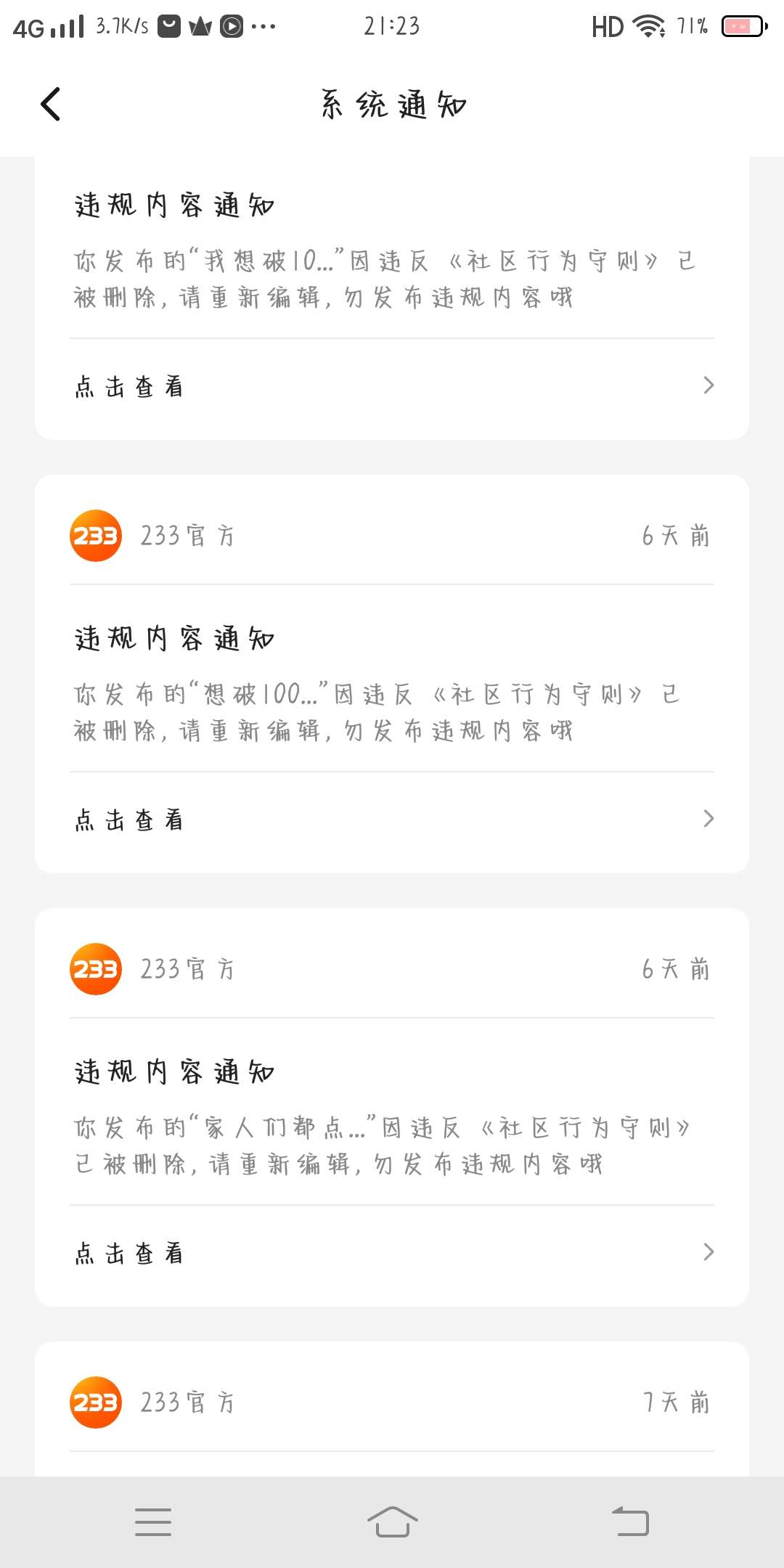Open the system recent apps menu
The image size is (784, 1568).
153,1522
